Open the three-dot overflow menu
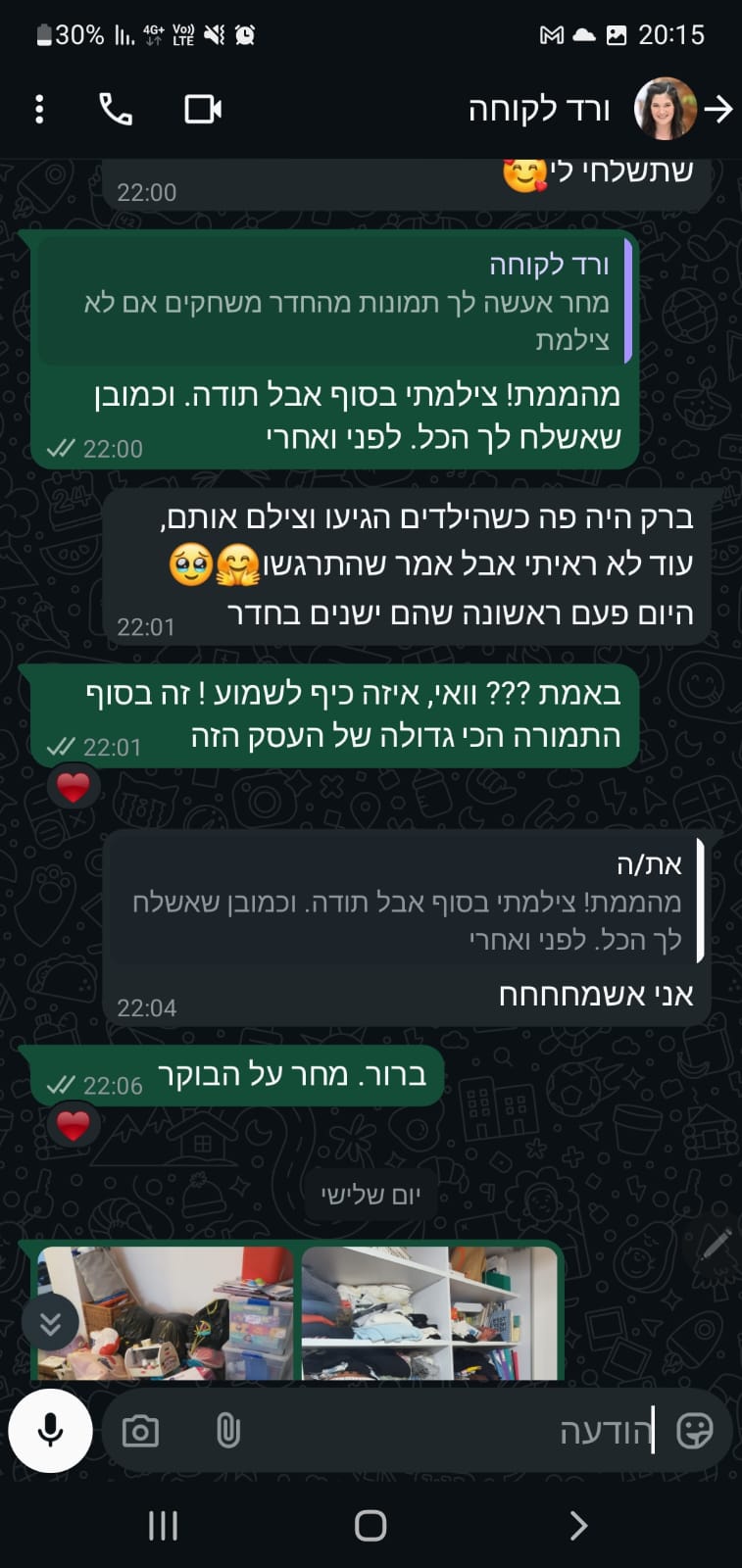742x1568 pixels. pyautogui.click(x=39, y=109)
